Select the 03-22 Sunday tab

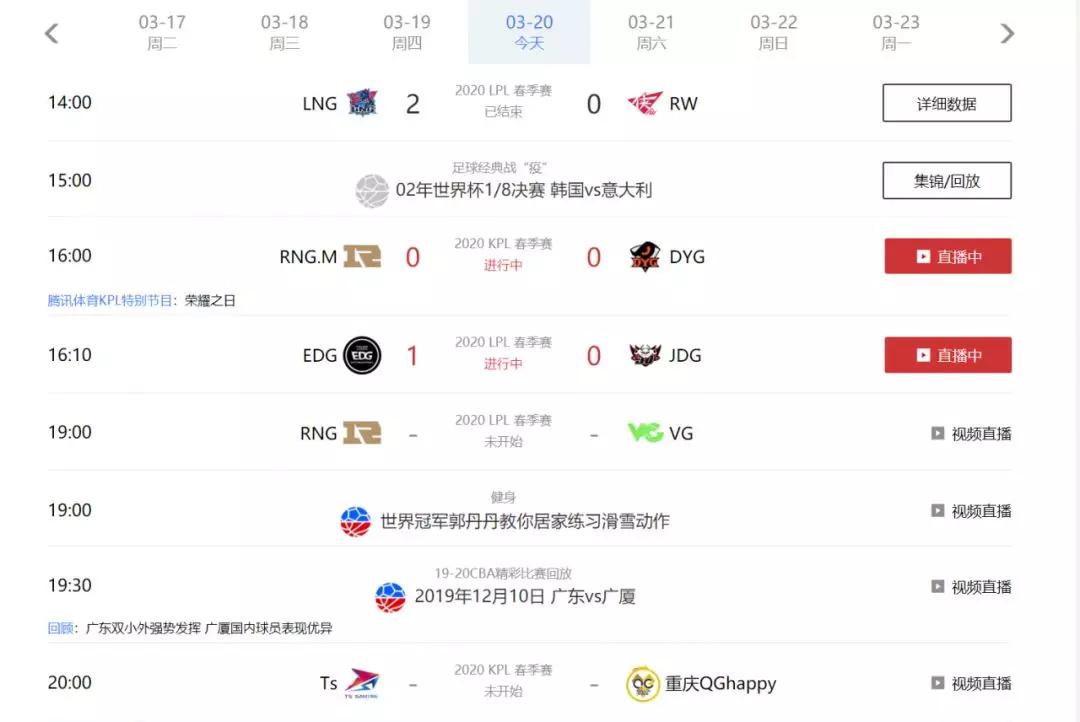coord(774,32)
